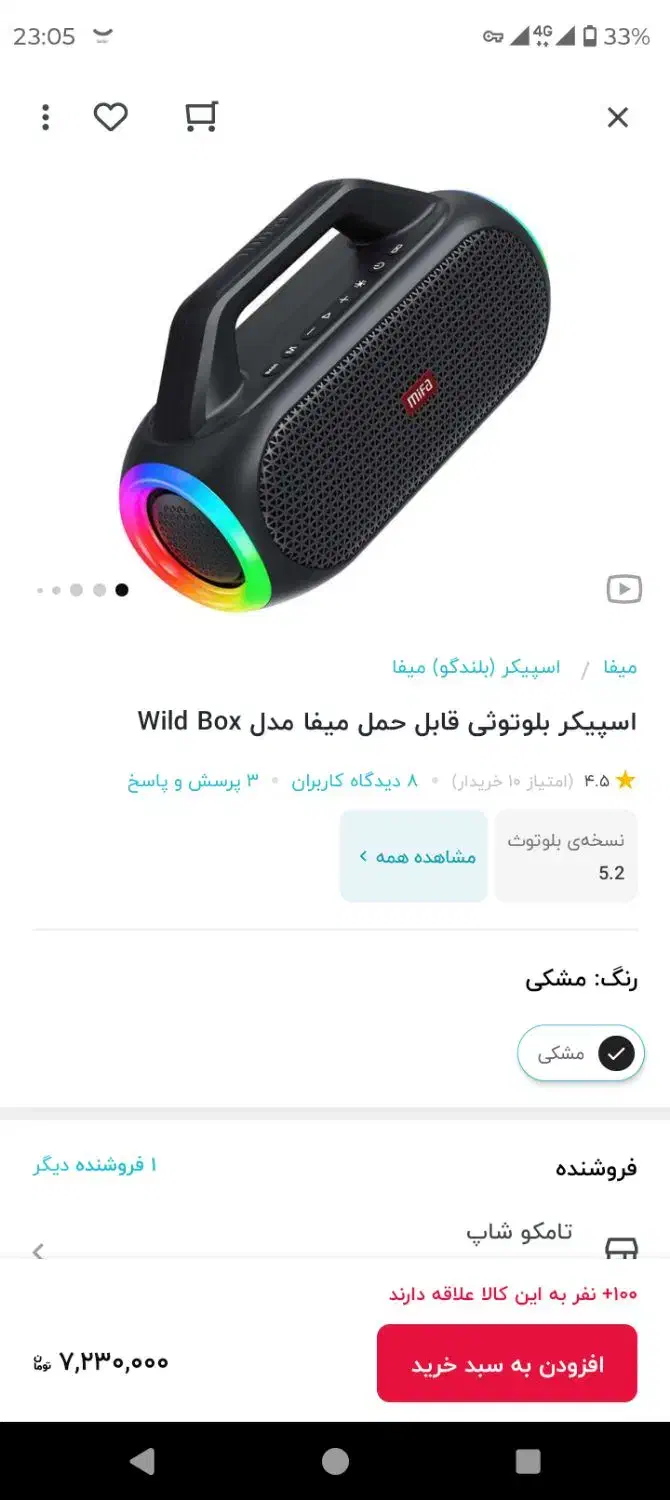Open the shopping cart
This screenshot has height=1500, width=670.
[201, 118]
